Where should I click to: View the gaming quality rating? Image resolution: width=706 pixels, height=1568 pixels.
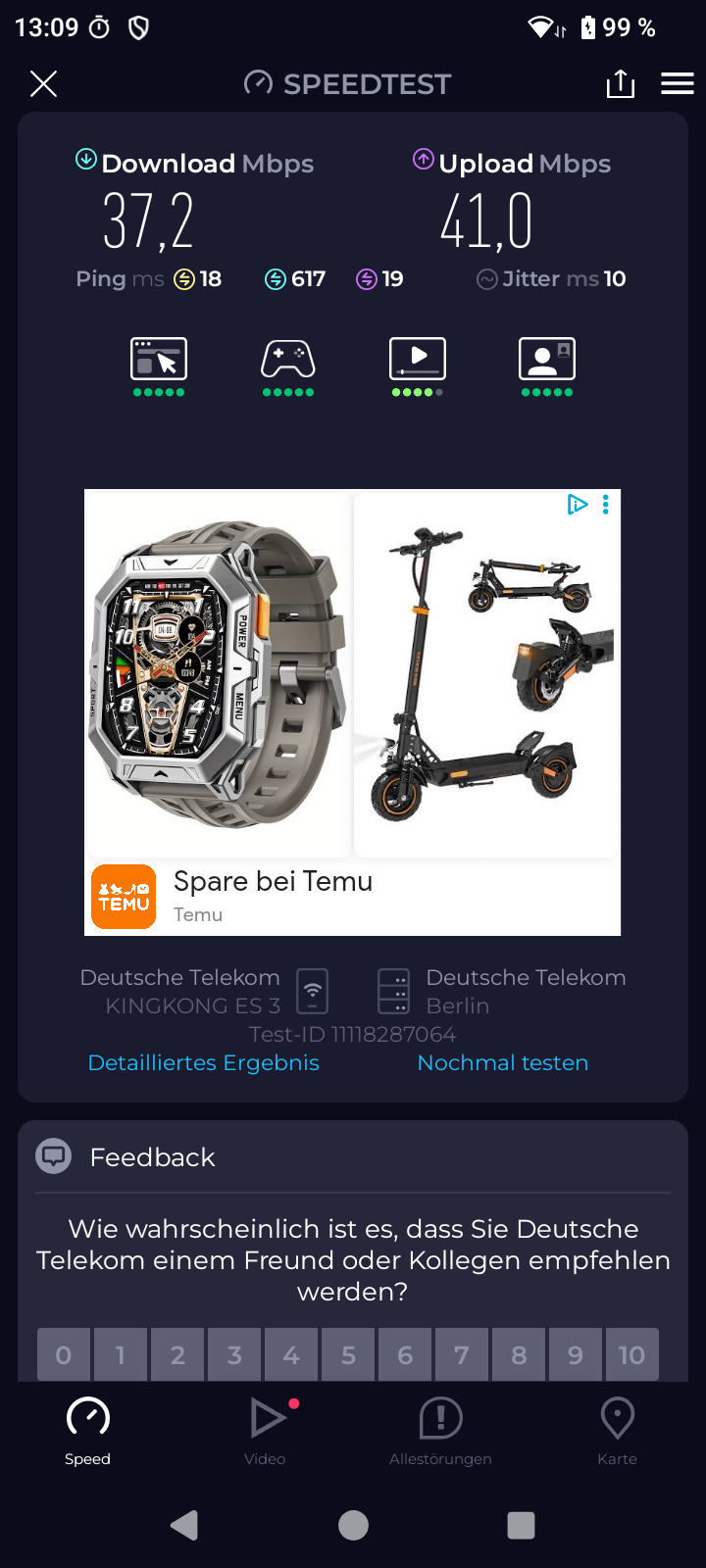tap(288, 367)
